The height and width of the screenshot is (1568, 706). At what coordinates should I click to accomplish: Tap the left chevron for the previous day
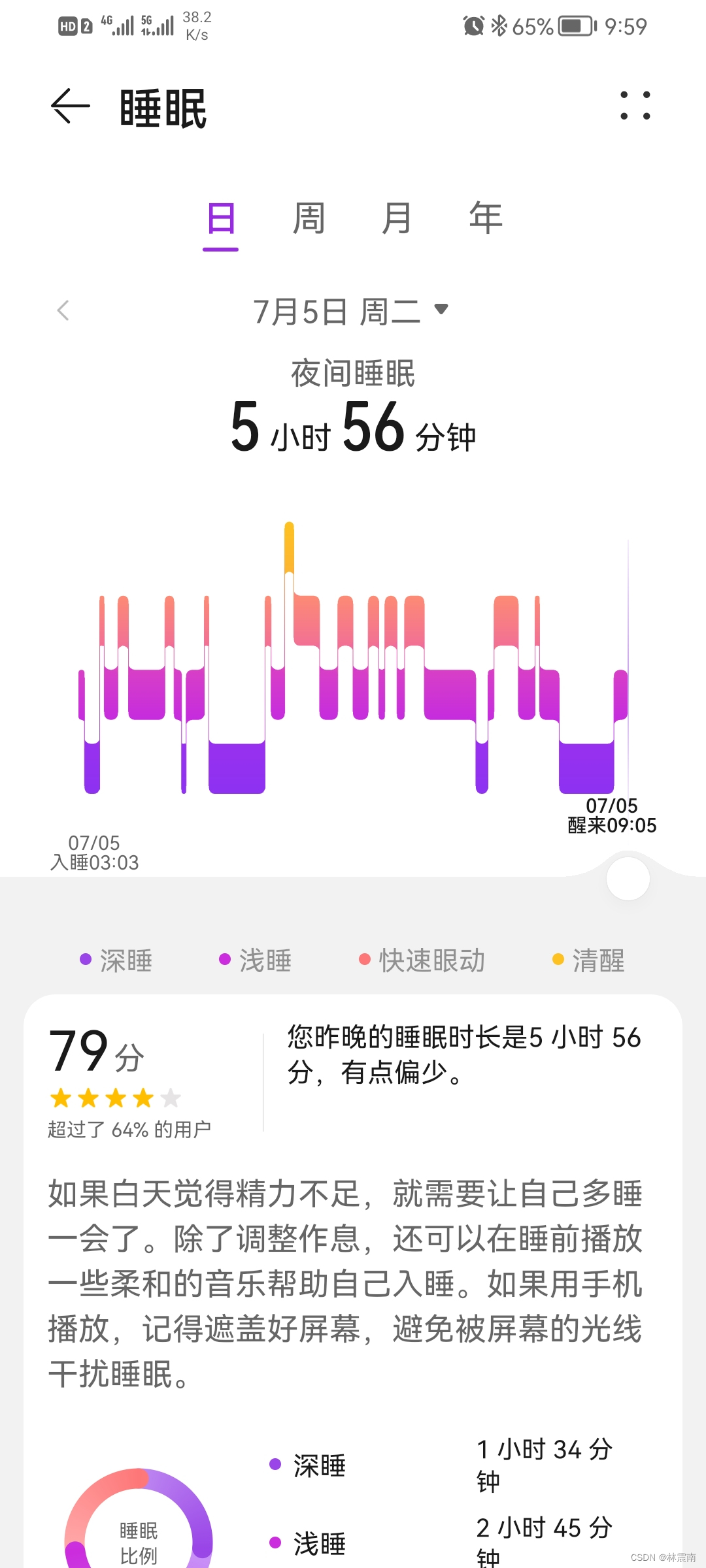point(63,311)
